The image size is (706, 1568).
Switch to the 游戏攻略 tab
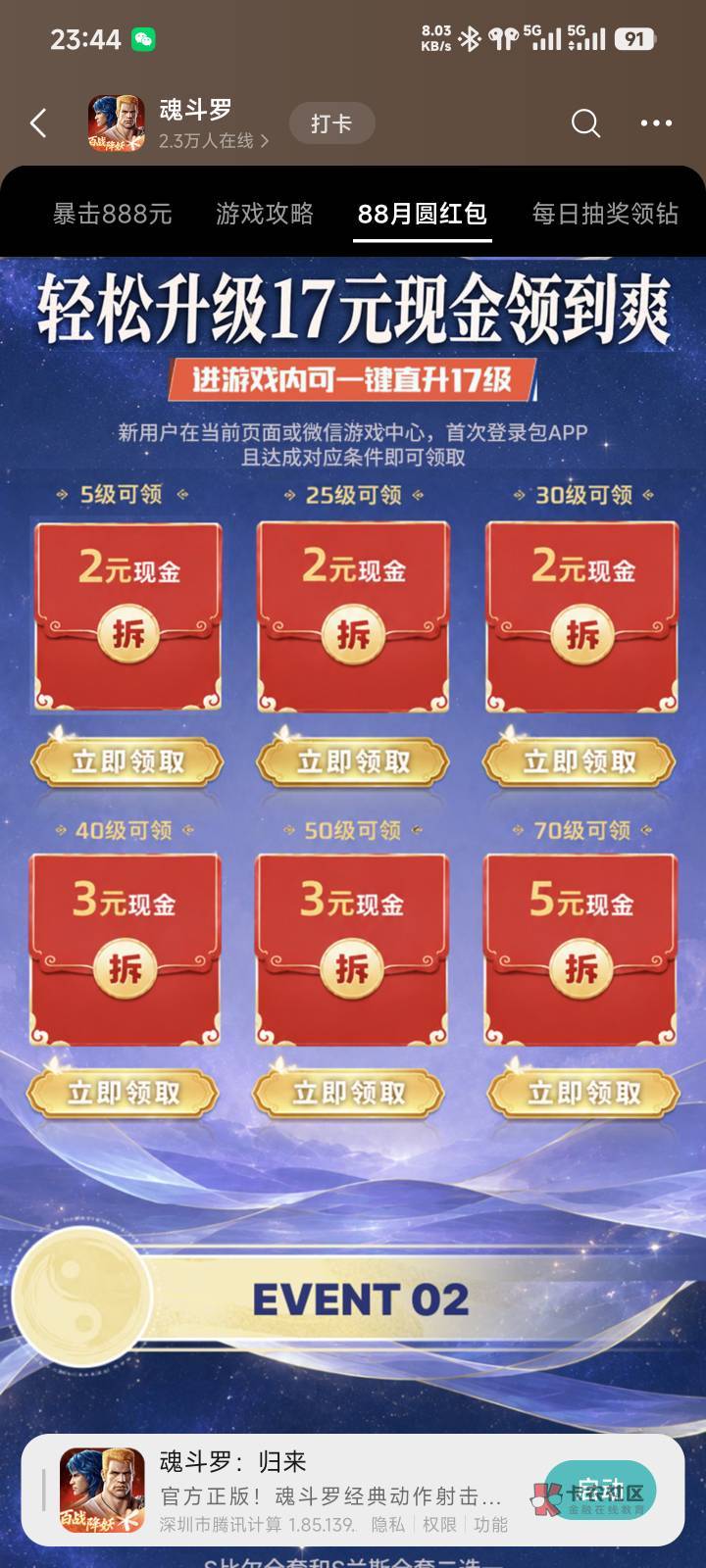pyautogui.click(x=265, y=214)
